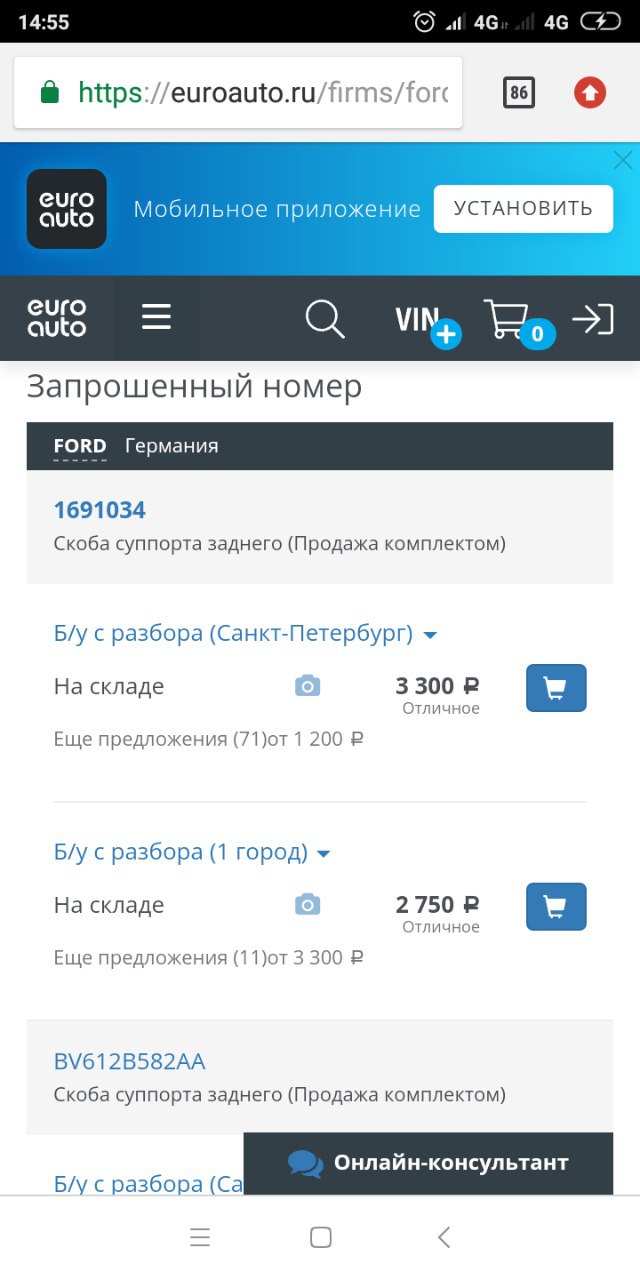Image resolution: width=640 pixels, height=1280 pixels.
Task: Tap the red browser update arrow icon
Action: (x=590, y=93)
